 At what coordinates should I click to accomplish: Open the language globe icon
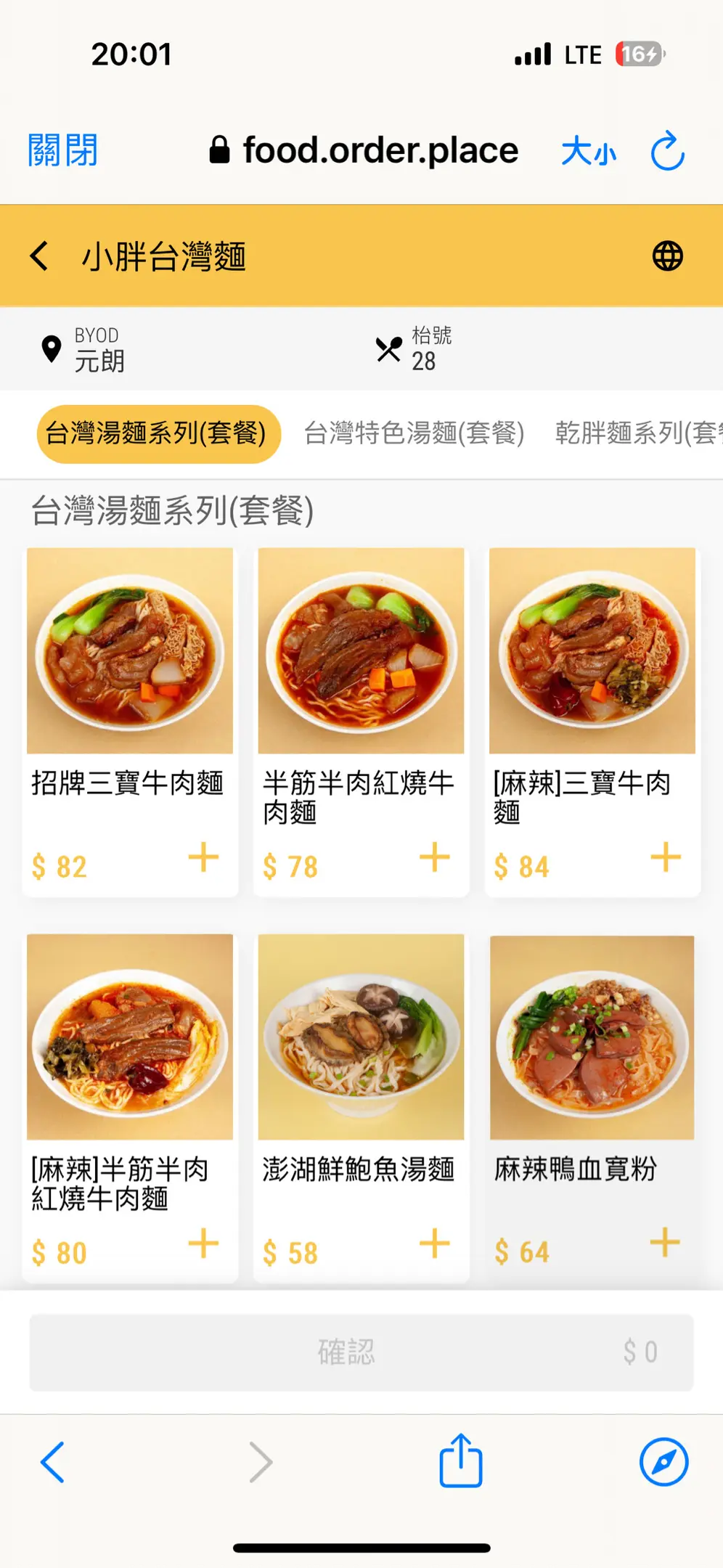[667, 256]
